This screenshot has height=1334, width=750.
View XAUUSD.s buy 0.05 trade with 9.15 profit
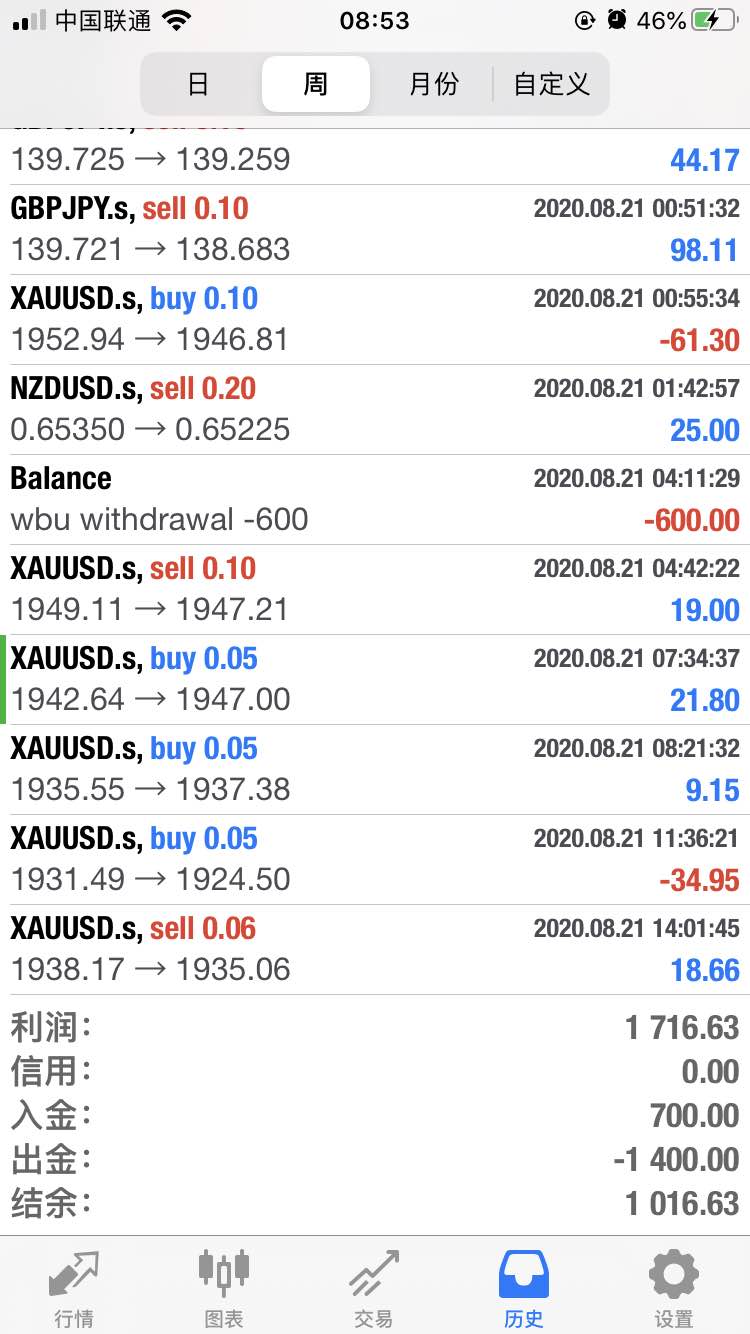tap(375, 770)
